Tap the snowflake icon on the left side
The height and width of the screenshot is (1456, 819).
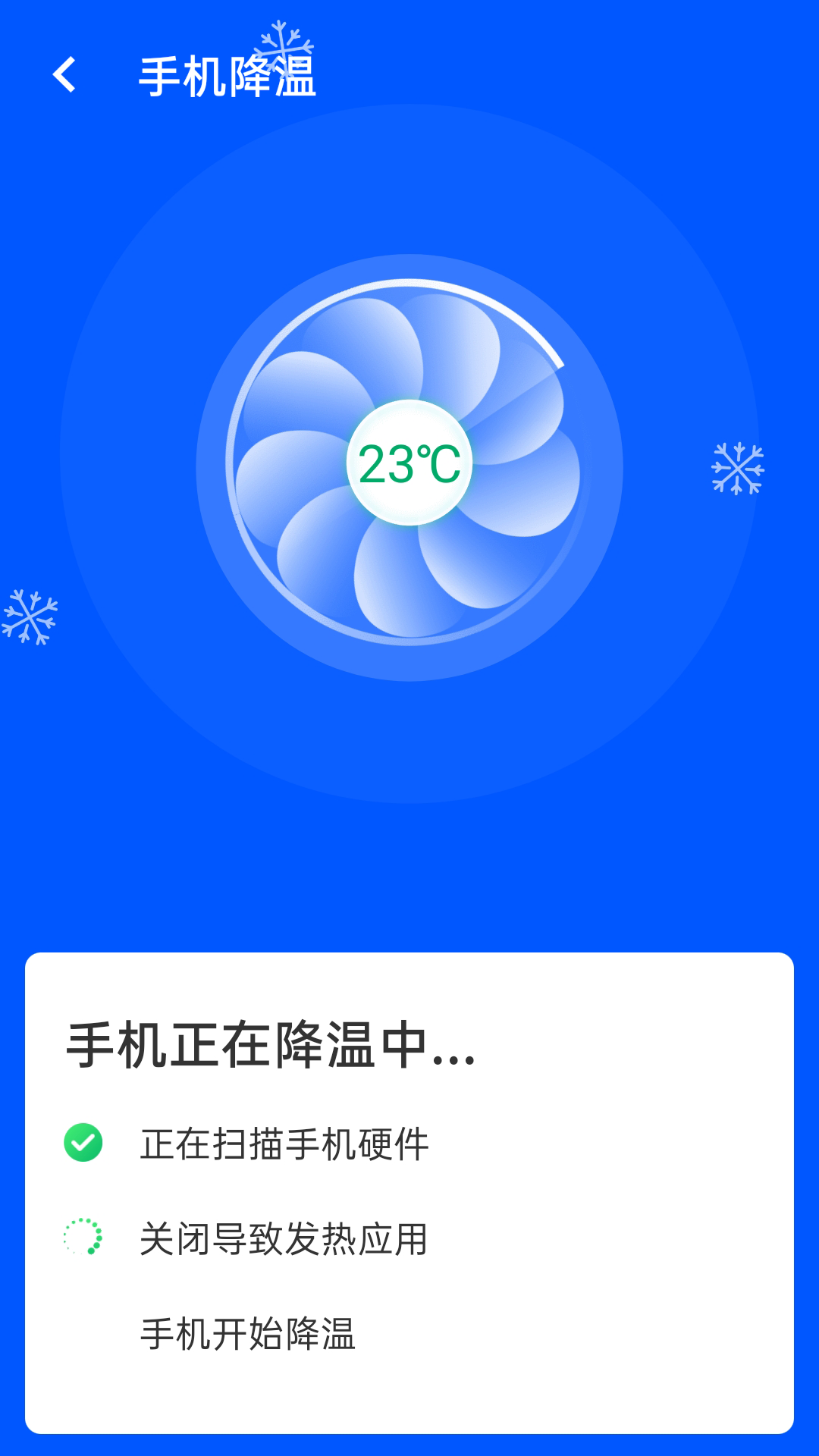pyautogui.click(x=30, y=618)
